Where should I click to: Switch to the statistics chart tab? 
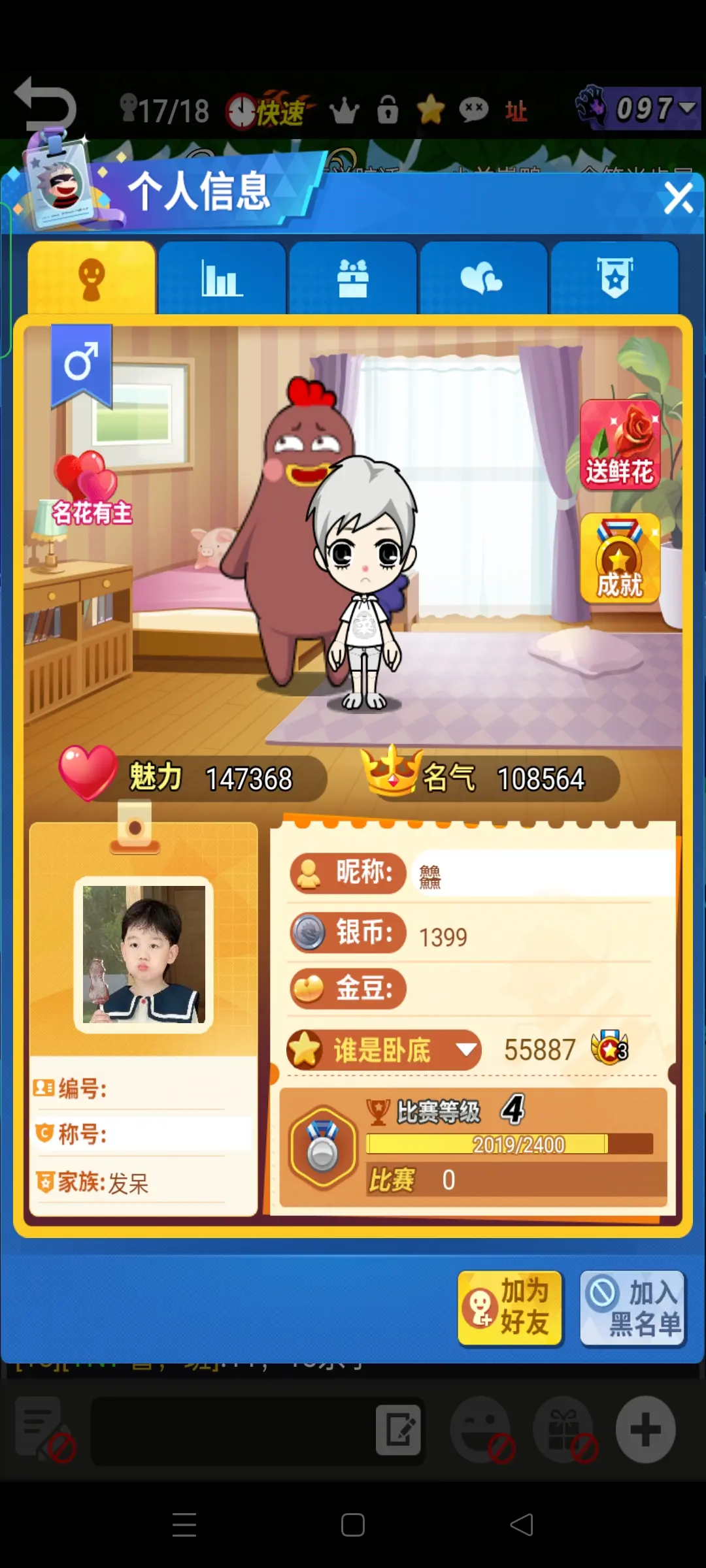[222, 278]
